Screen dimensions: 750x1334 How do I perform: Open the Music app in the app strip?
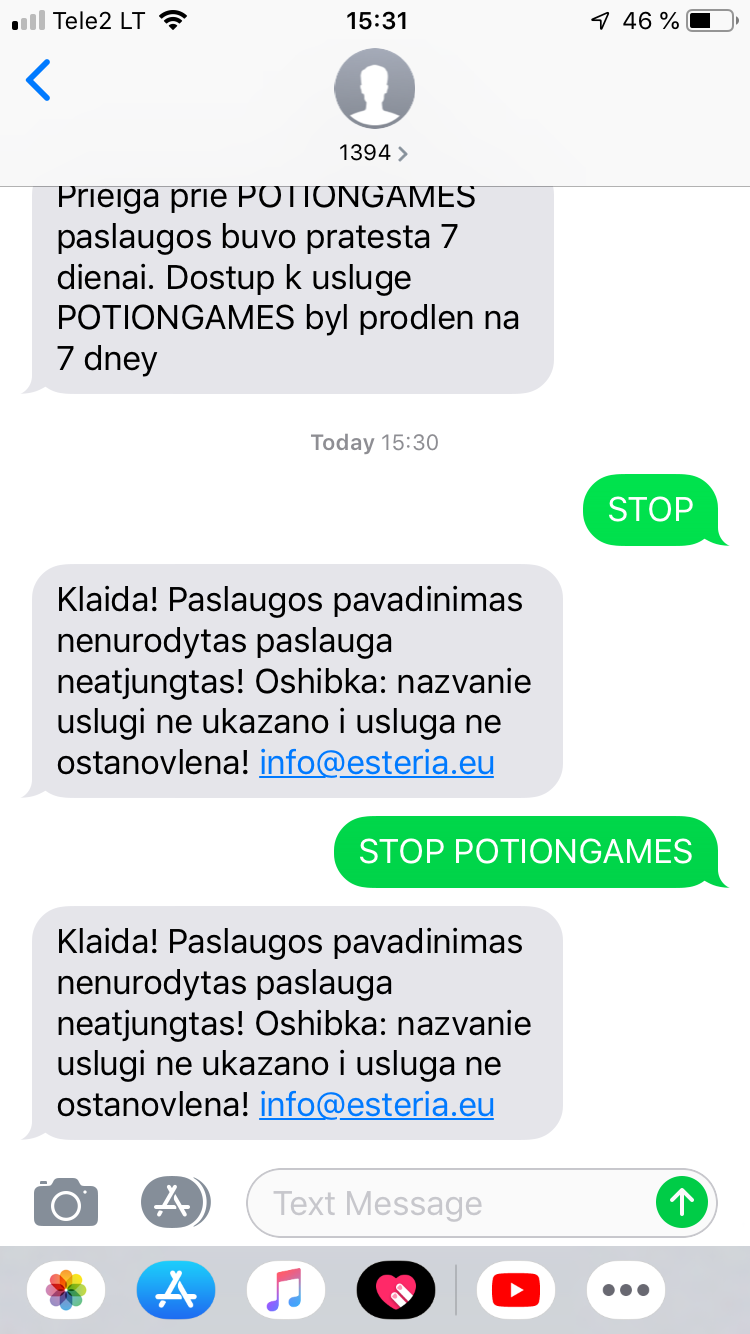pos(286,1290)
